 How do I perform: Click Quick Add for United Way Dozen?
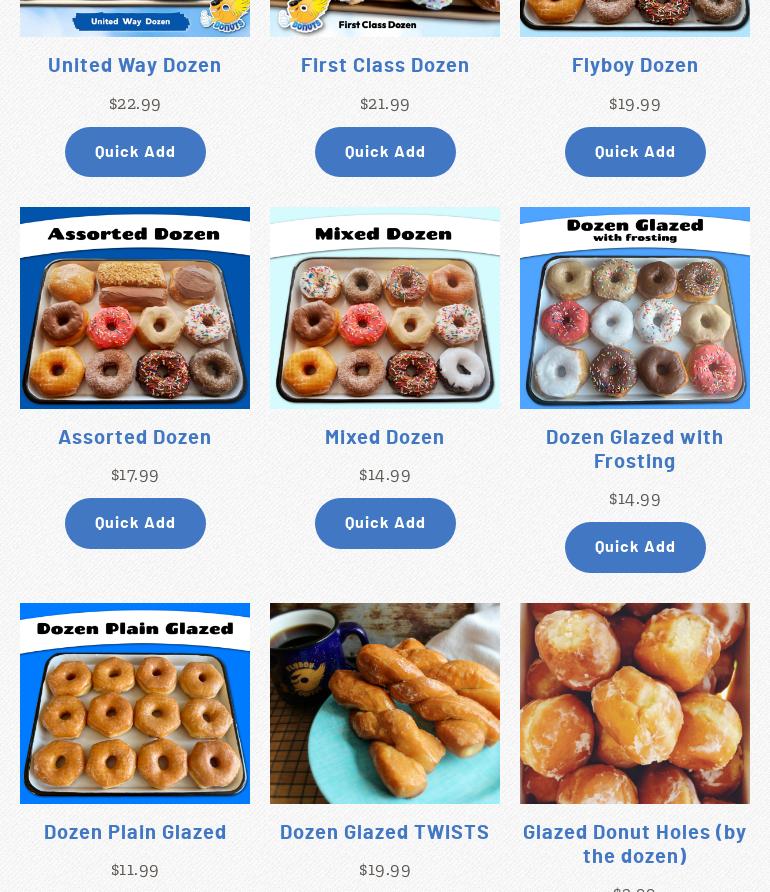(x=135, y=151)
